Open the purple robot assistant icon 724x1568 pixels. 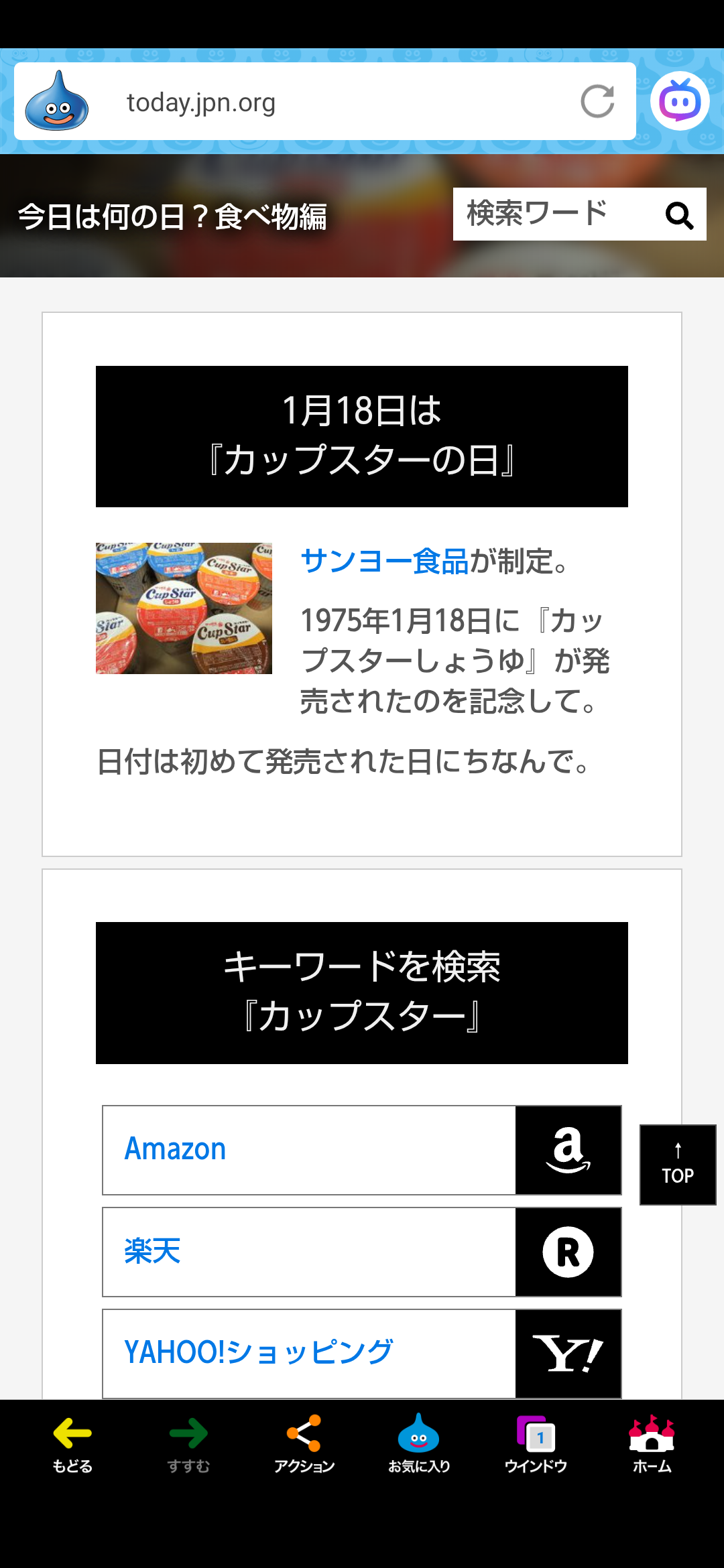pyautogui.click(x=680, y=101)
